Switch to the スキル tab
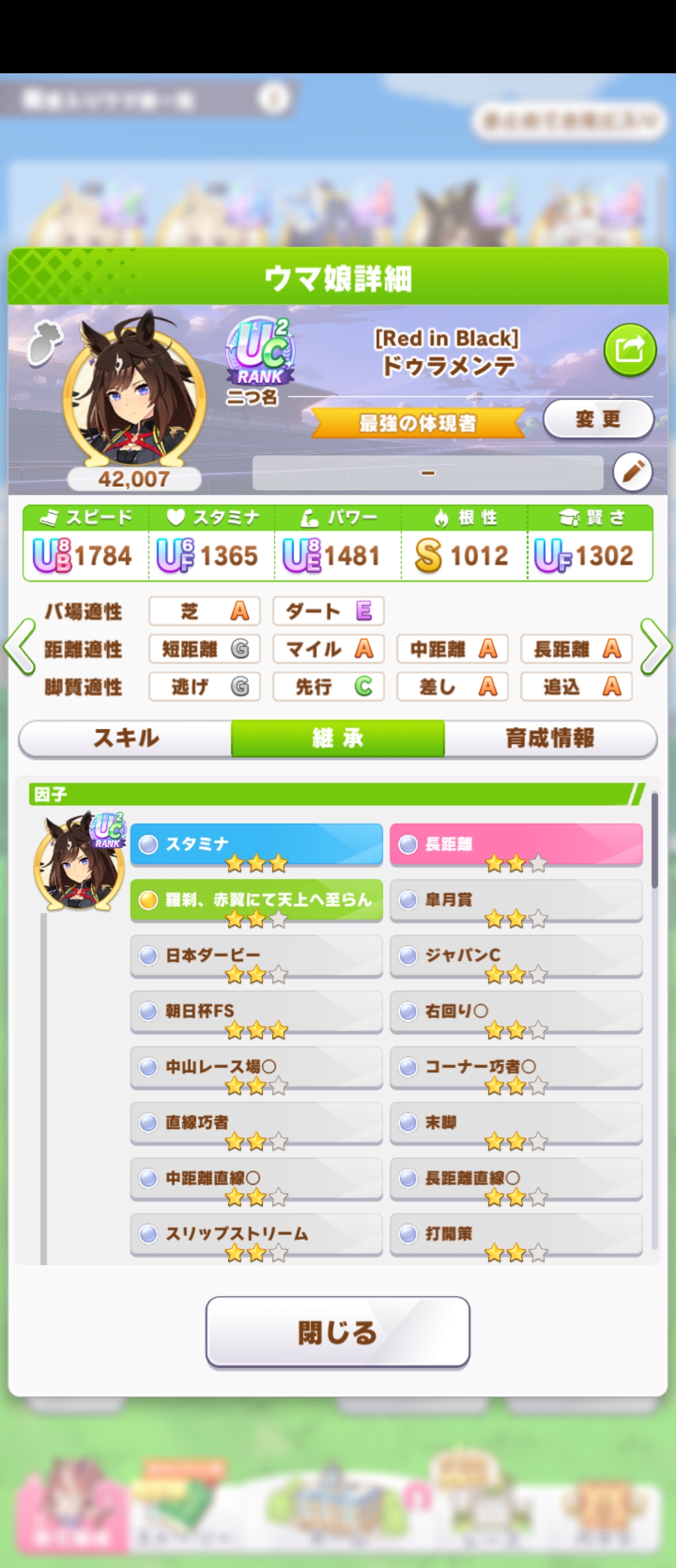This screenshot has height=1568, width=676. click(126, 738)
